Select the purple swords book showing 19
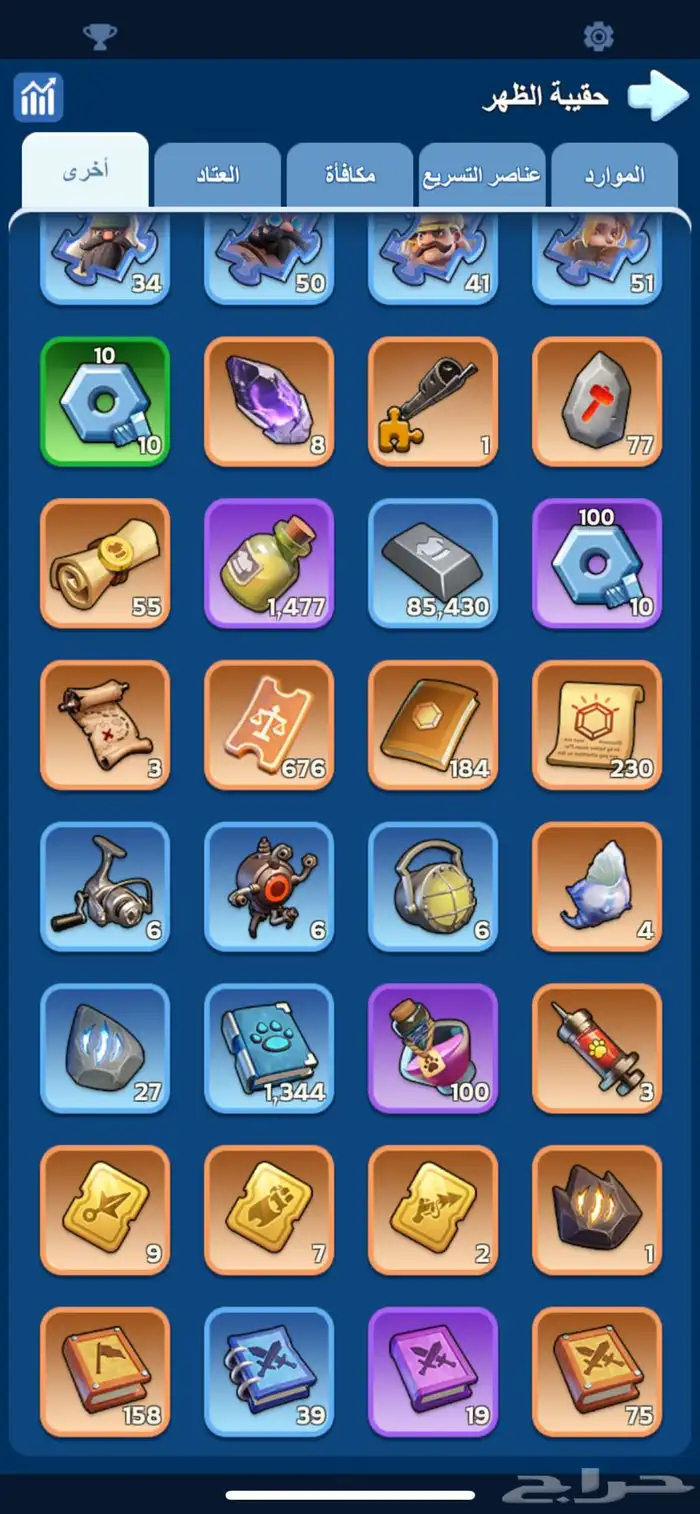 [433, 1372]
